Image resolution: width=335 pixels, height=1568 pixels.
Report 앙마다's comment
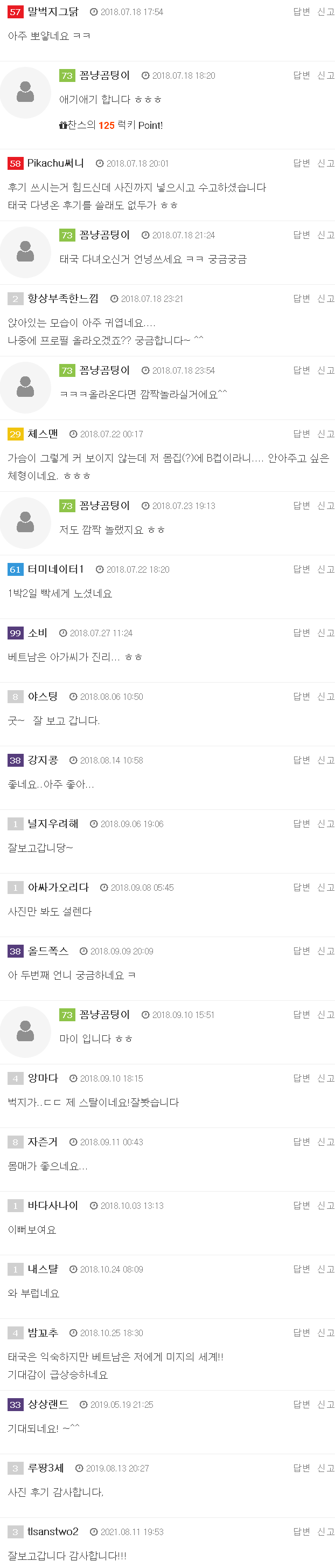325,1078
